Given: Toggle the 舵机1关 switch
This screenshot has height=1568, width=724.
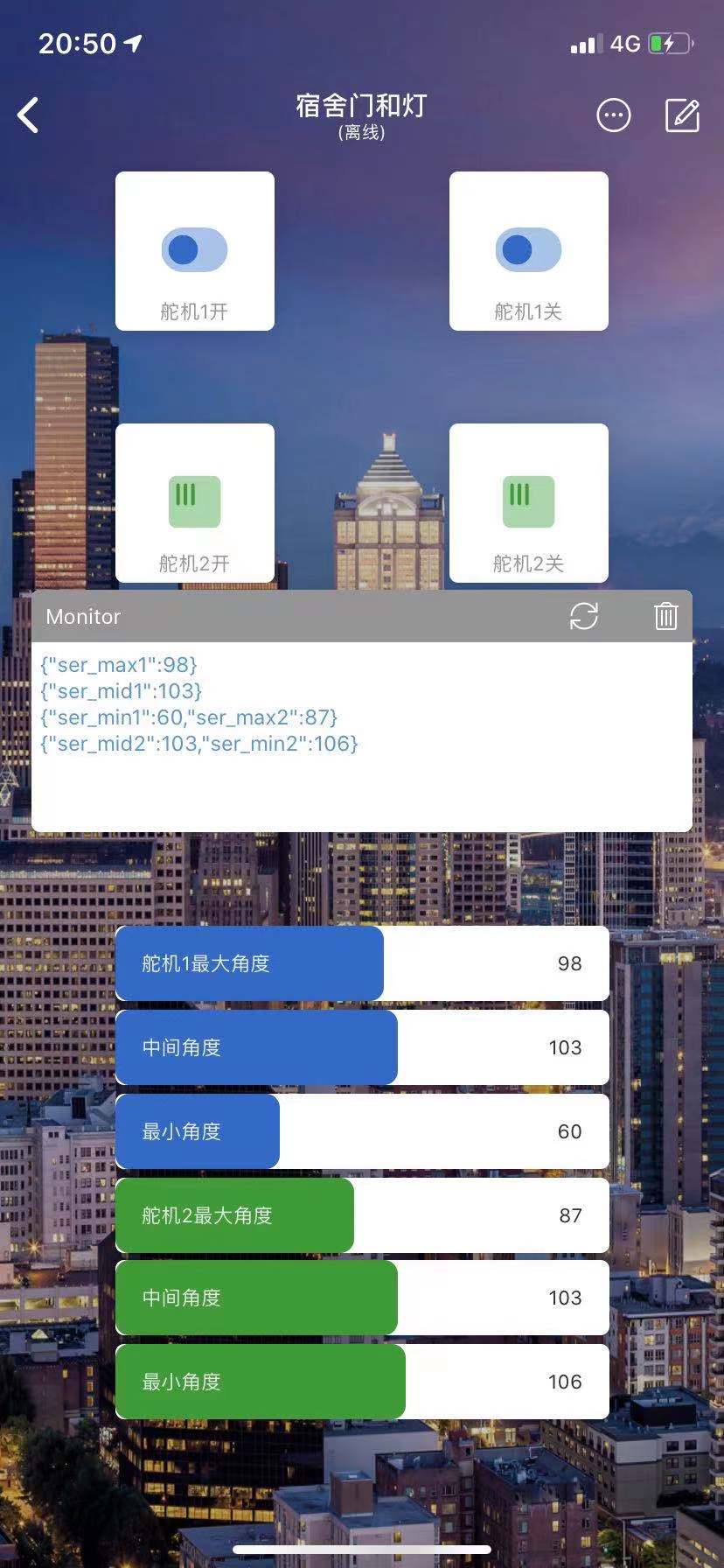Looking at the screenshot, I should coord(527,248).
